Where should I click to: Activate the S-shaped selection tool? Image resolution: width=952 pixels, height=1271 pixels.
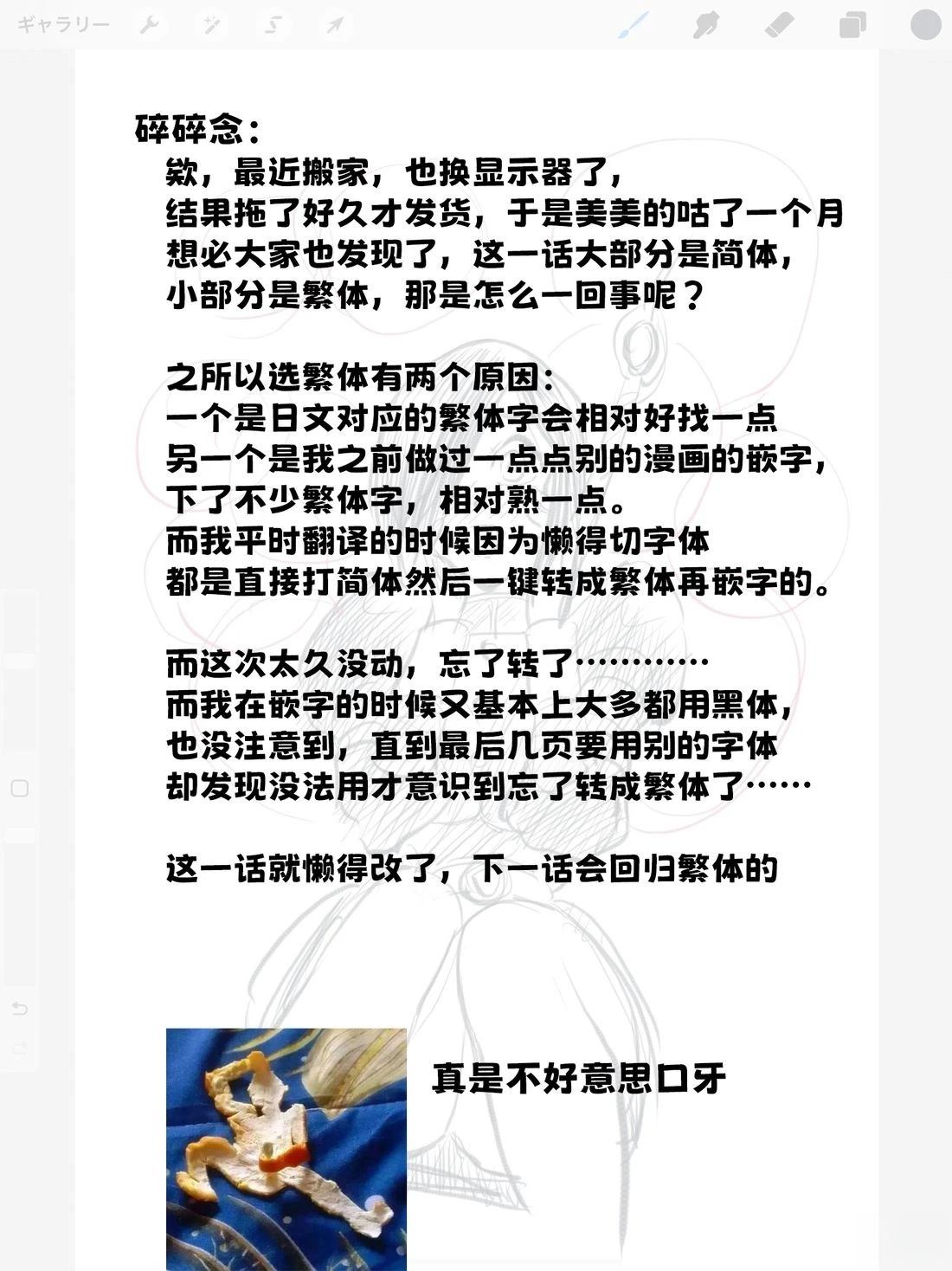click(273, 25)
